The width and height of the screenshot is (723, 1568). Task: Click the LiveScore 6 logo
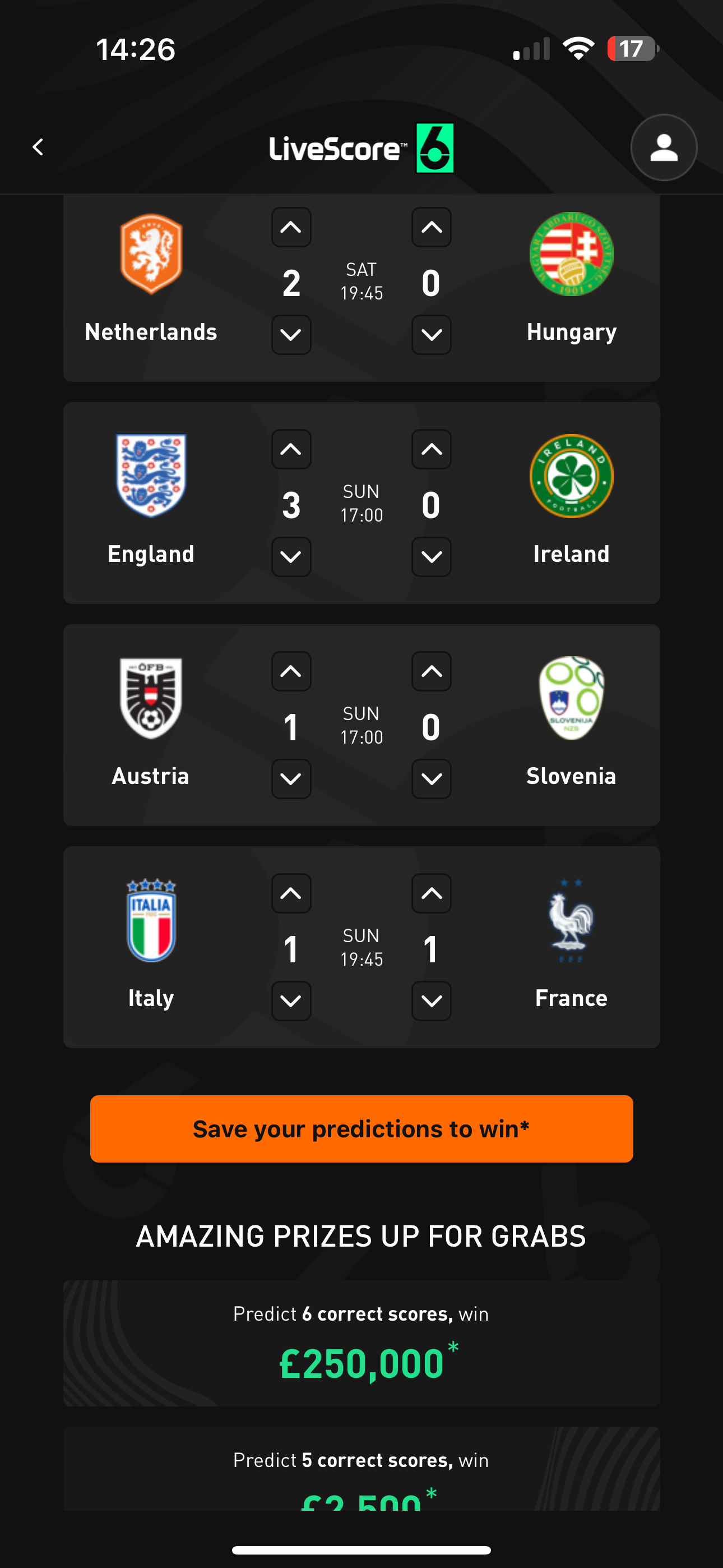click(361, 147)
